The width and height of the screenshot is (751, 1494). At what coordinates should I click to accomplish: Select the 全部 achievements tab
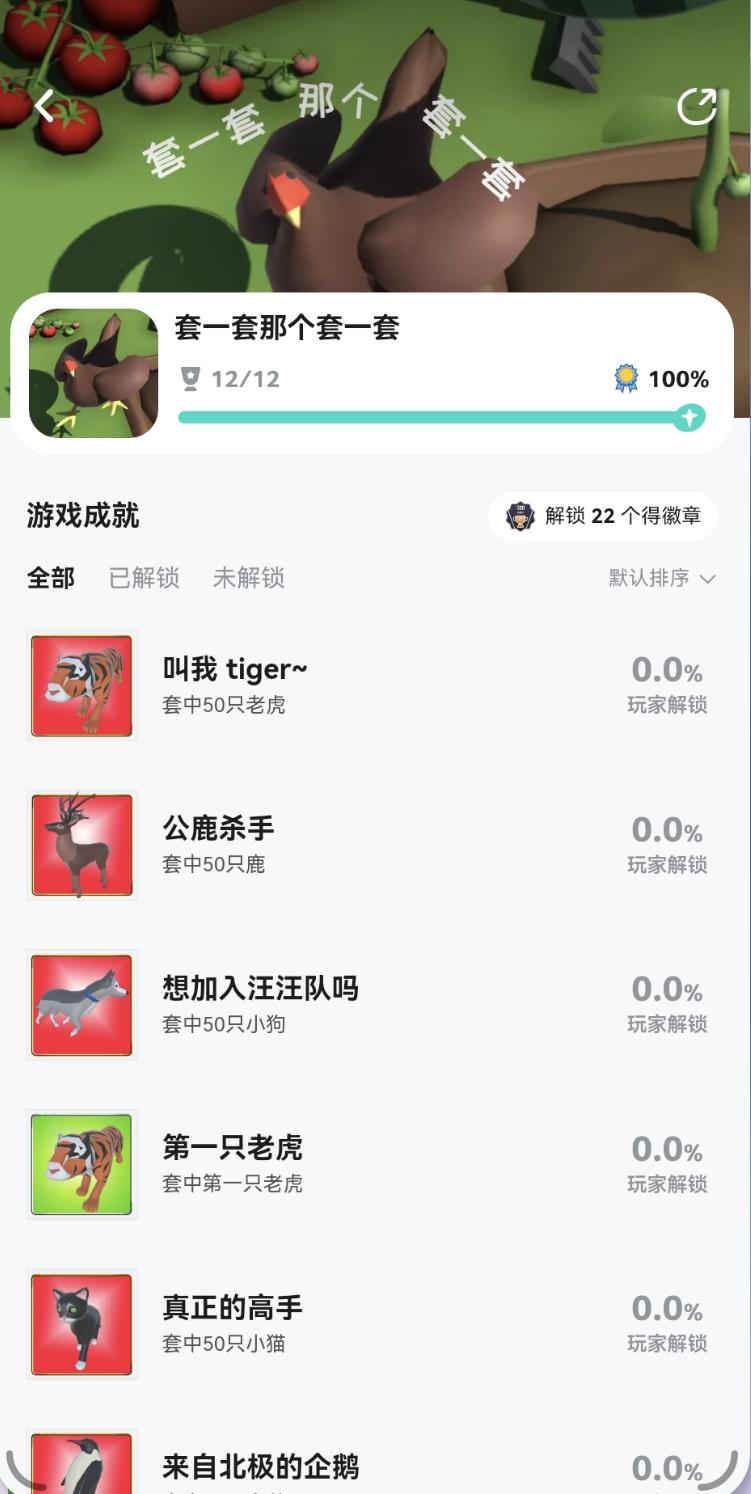click(x=51, y=578)
